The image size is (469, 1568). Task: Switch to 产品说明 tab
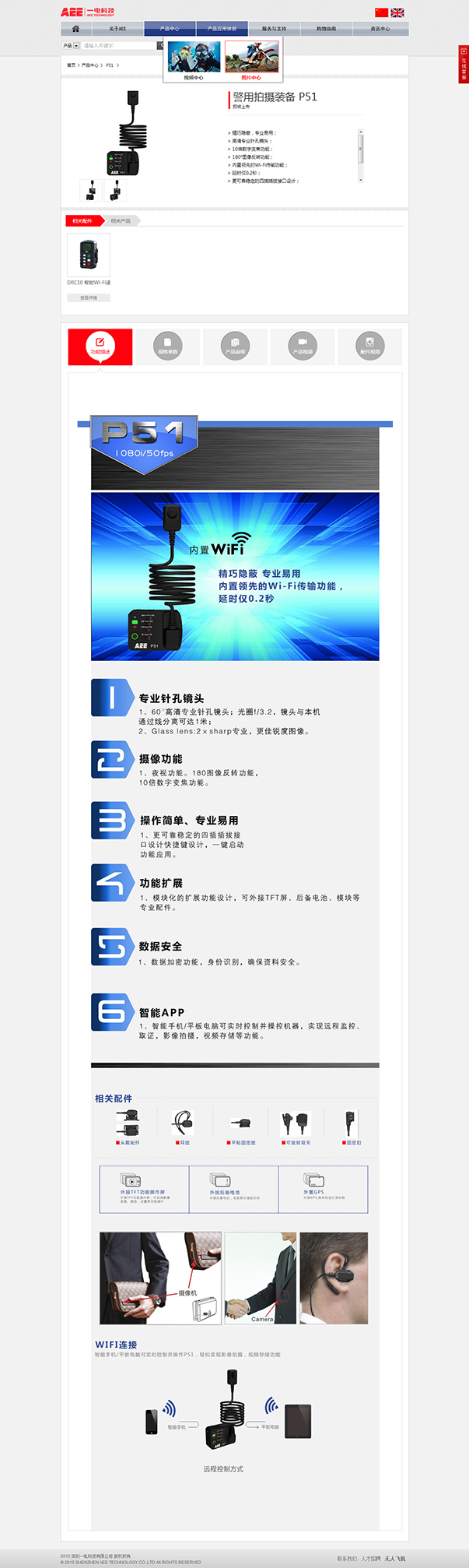[x=235, y=346]
